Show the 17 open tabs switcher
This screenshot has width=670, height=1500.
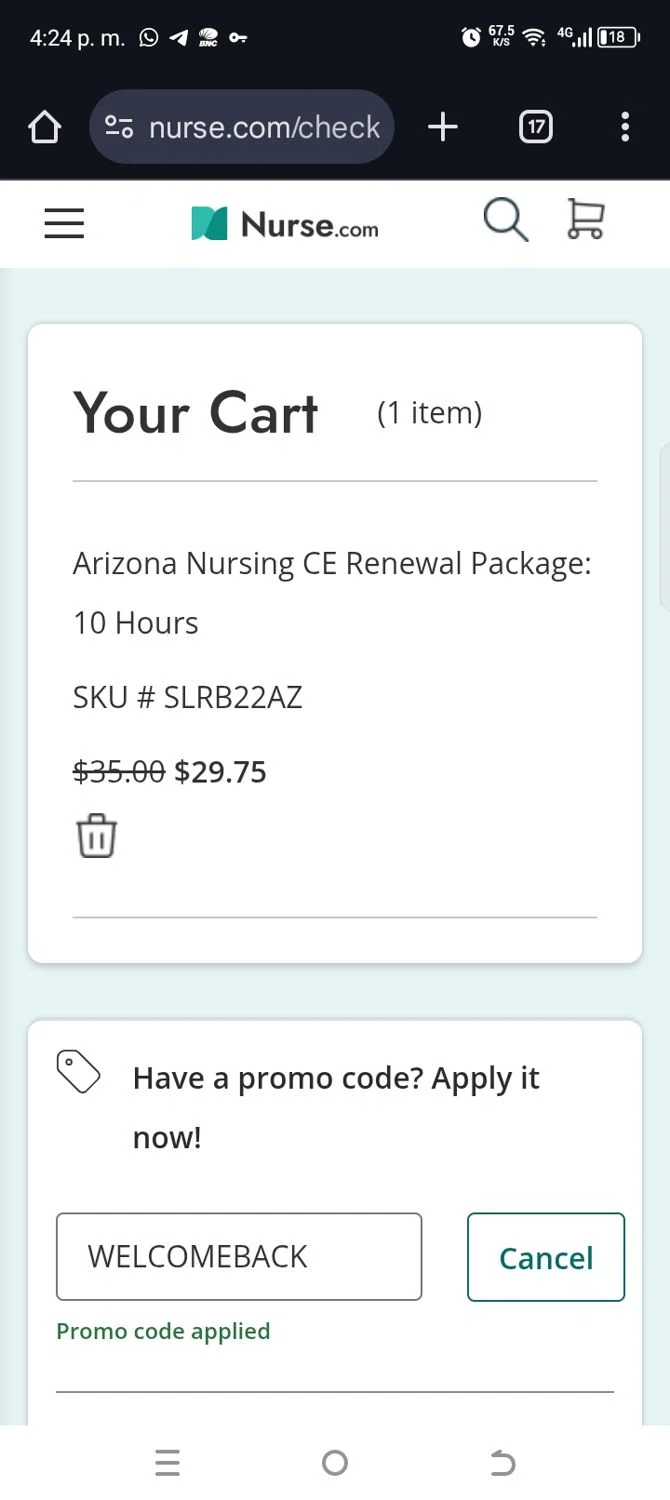tap(536, 127)
